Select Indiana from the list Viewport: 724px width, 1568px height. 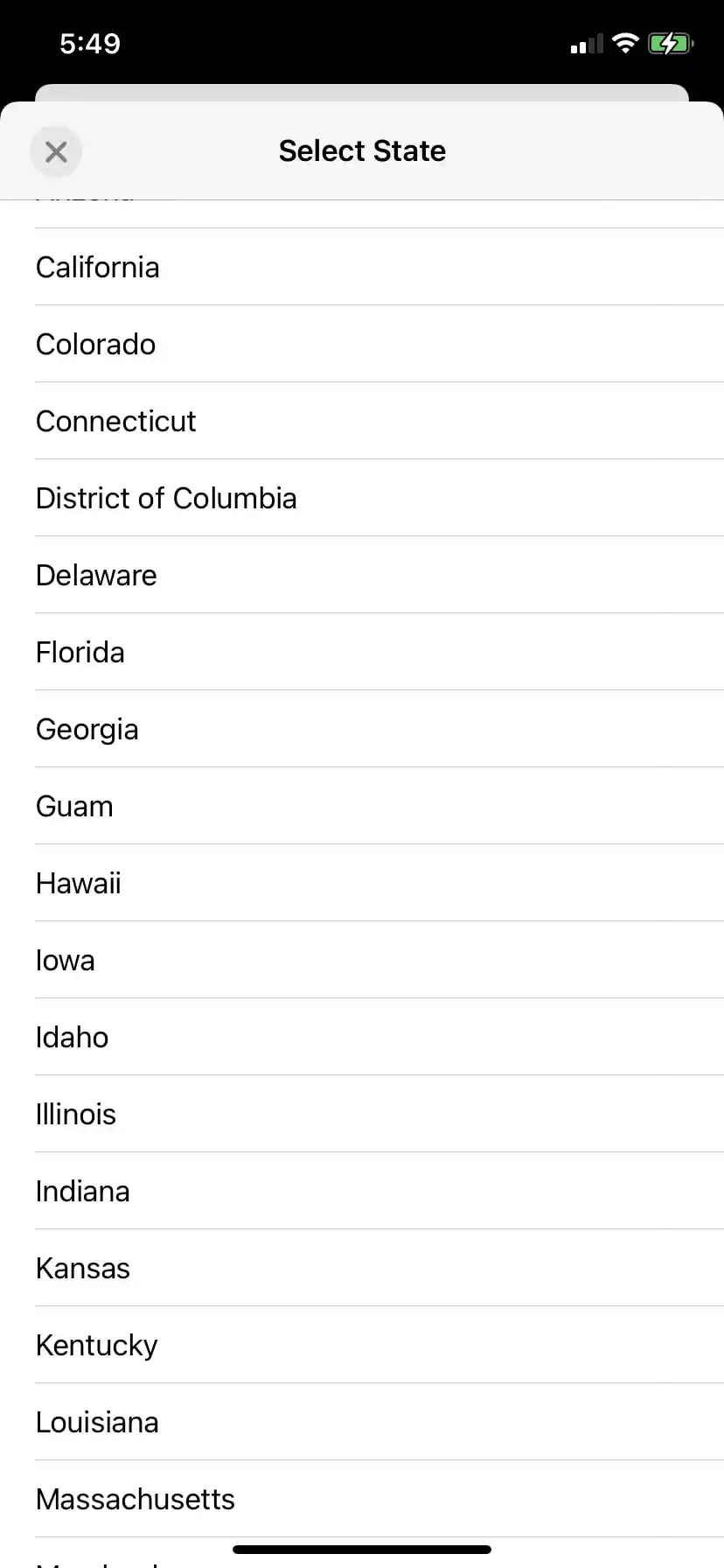362,1191
